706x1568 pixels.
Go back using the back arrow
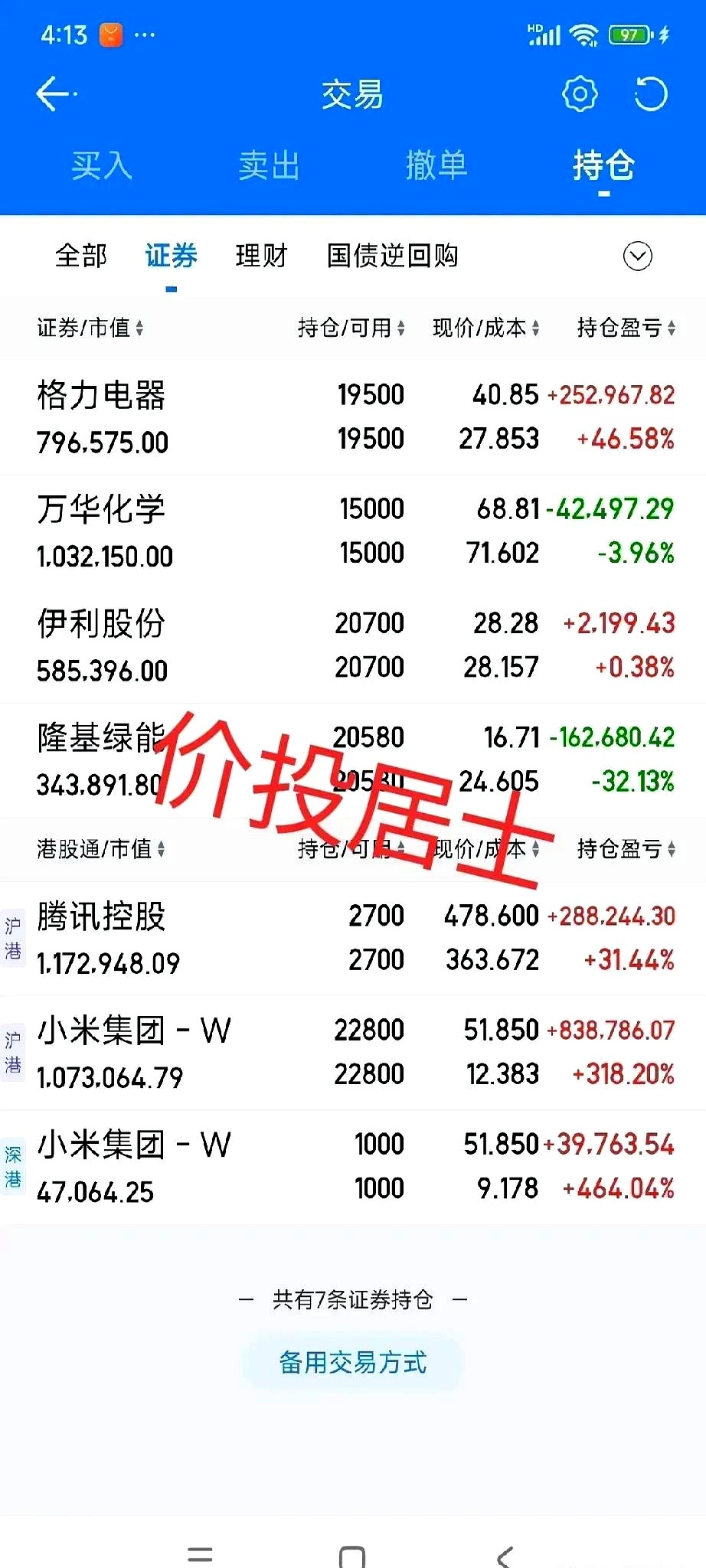click(x=52, y=93)
